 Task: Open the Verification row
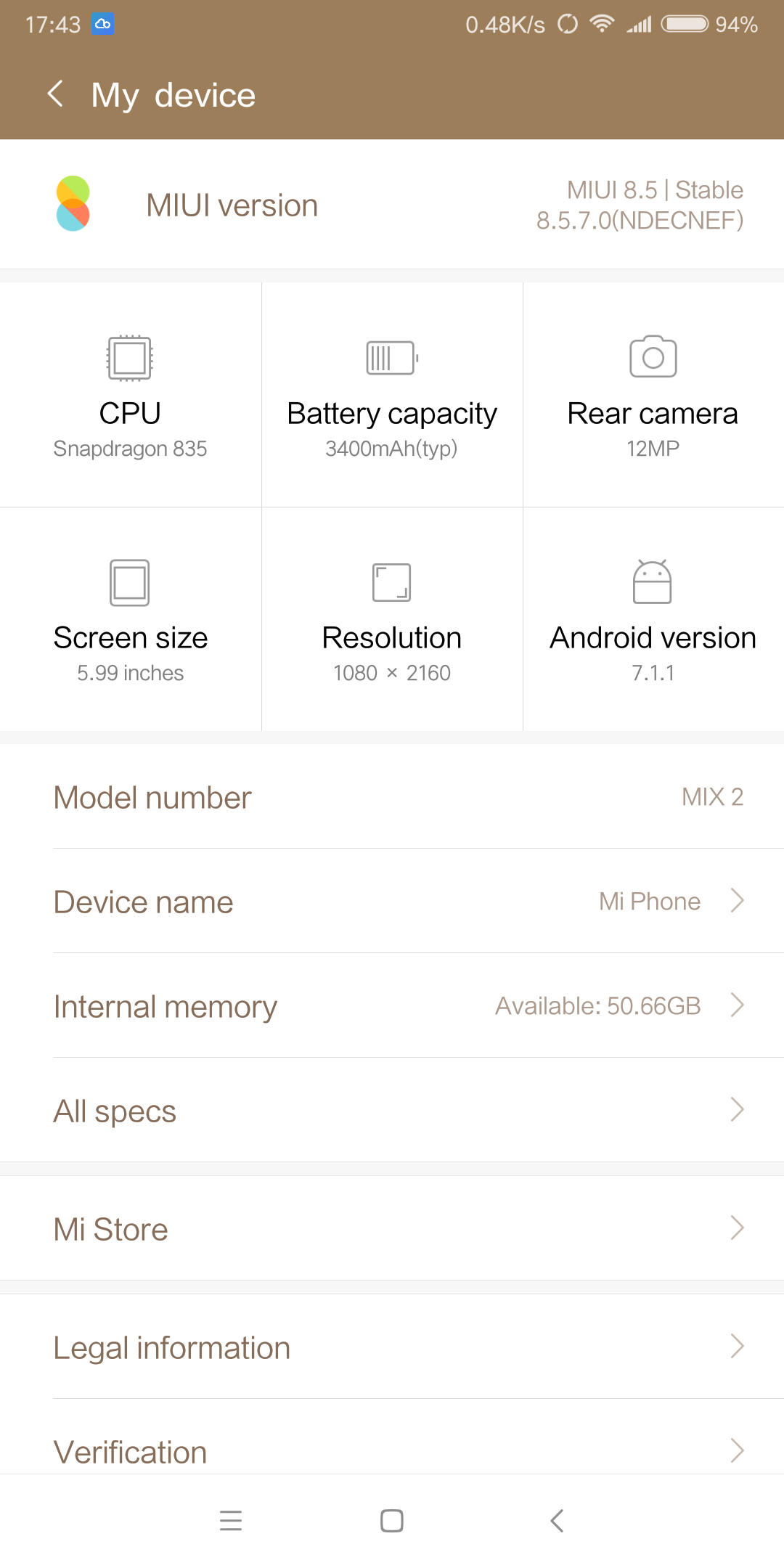click(x=392, y=1450)
